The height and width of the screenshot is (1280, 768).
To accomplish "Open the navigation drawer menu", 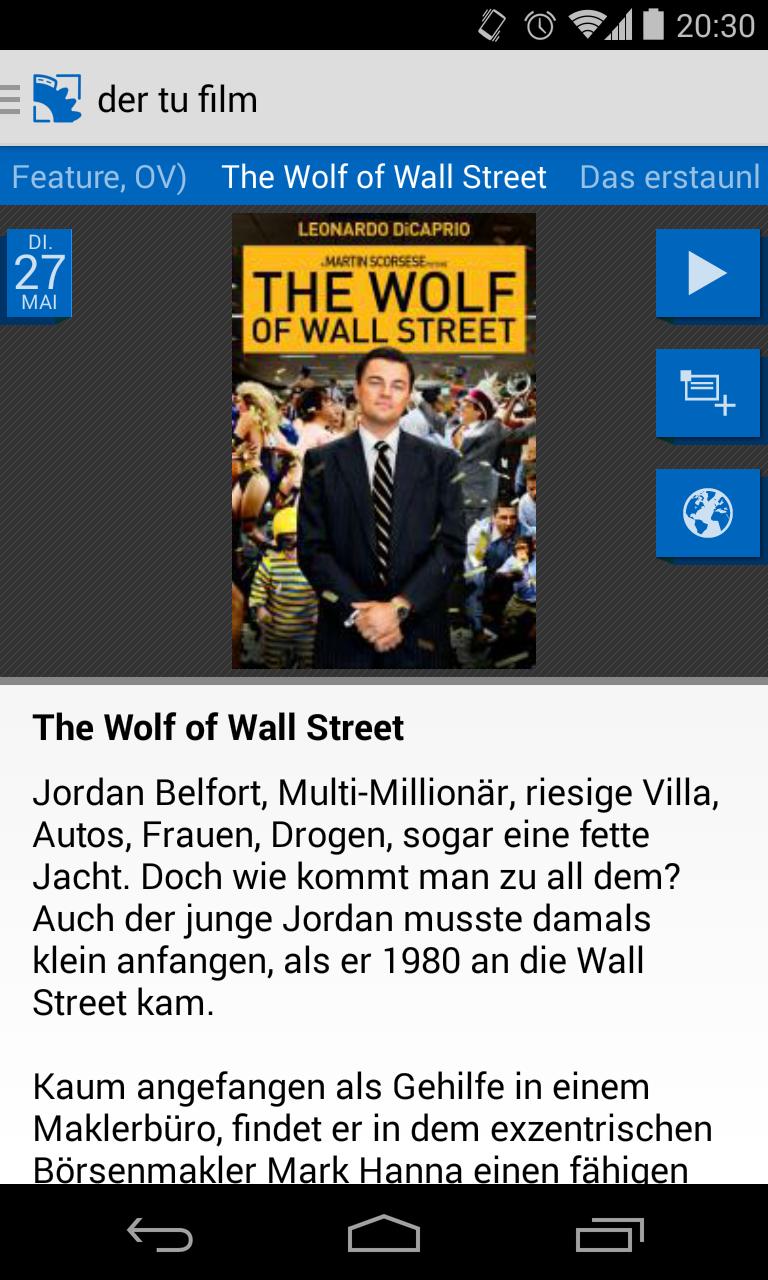I will click(x=40, y=99).
